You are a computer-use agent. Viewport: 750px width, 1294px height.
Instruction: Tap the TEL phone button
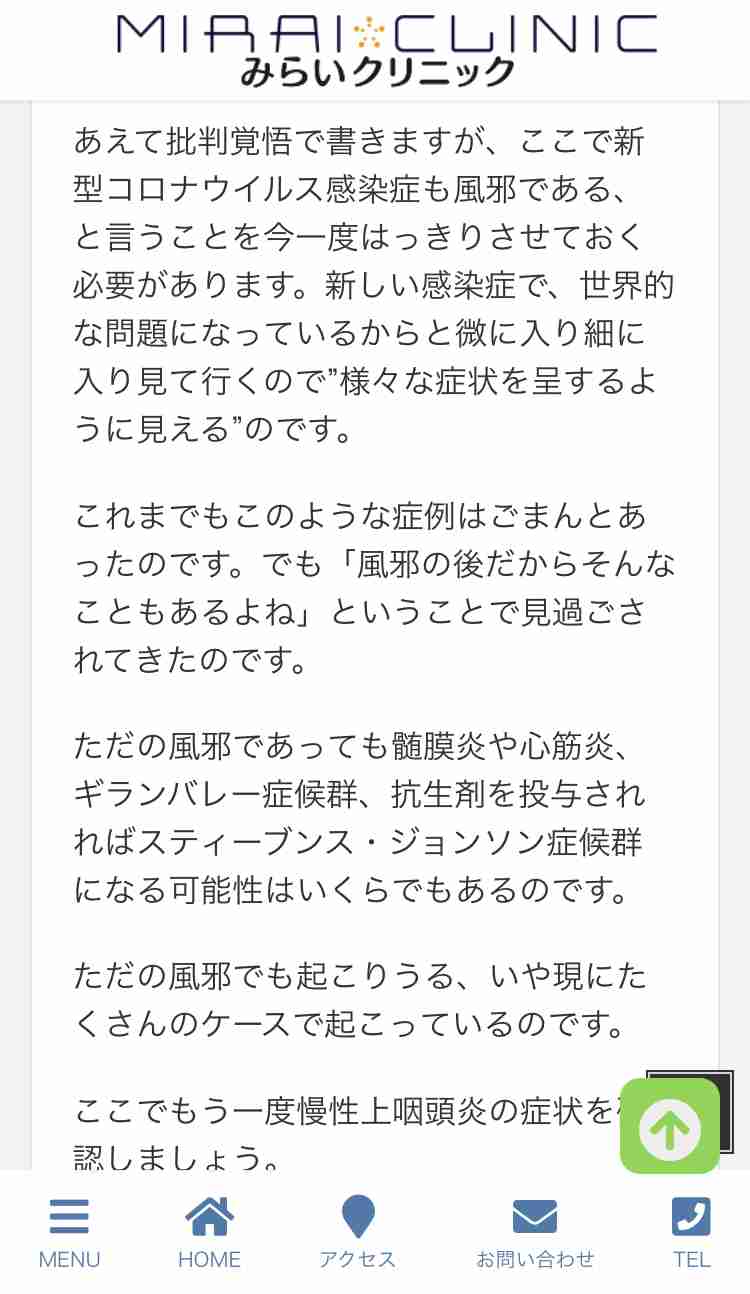pyautogui.click(x=691, y=1232)
